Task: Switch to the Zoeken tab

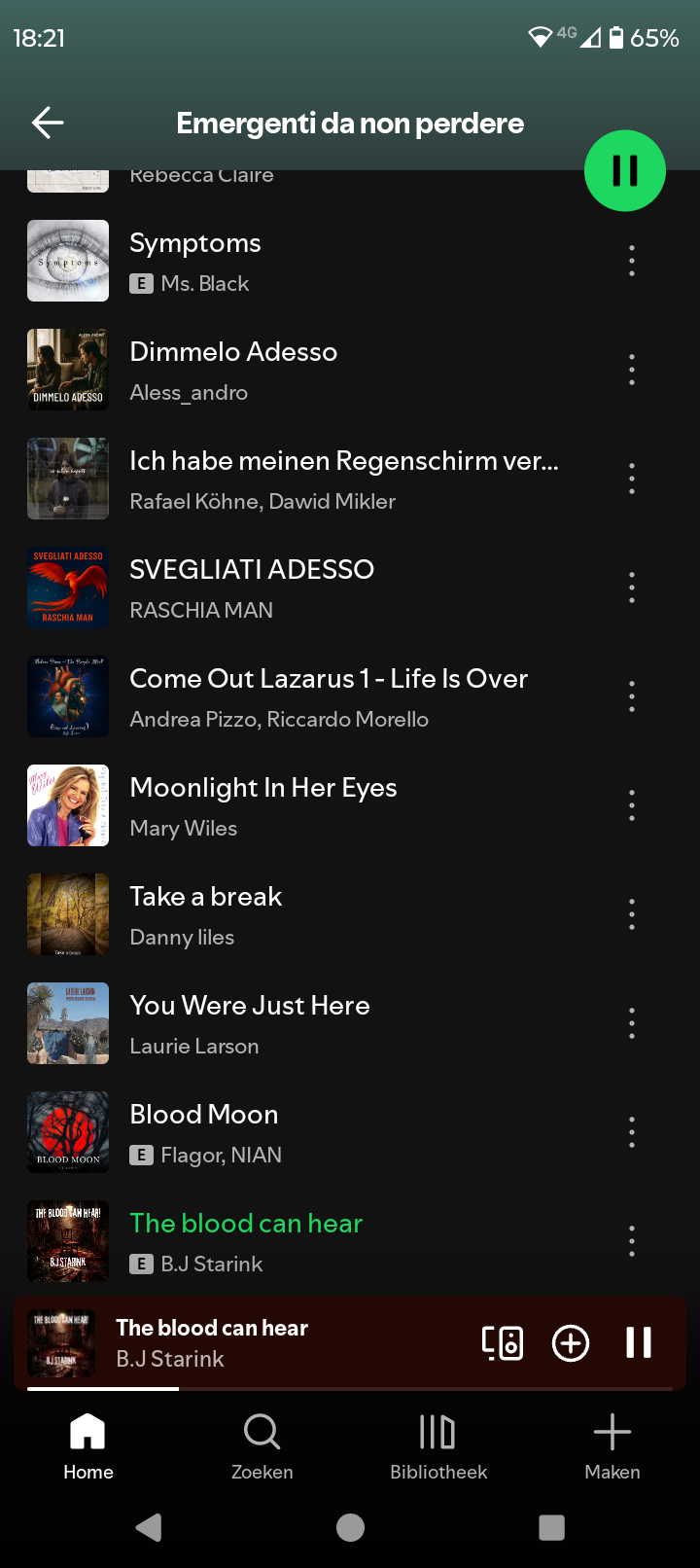Action: [262, 1445]
